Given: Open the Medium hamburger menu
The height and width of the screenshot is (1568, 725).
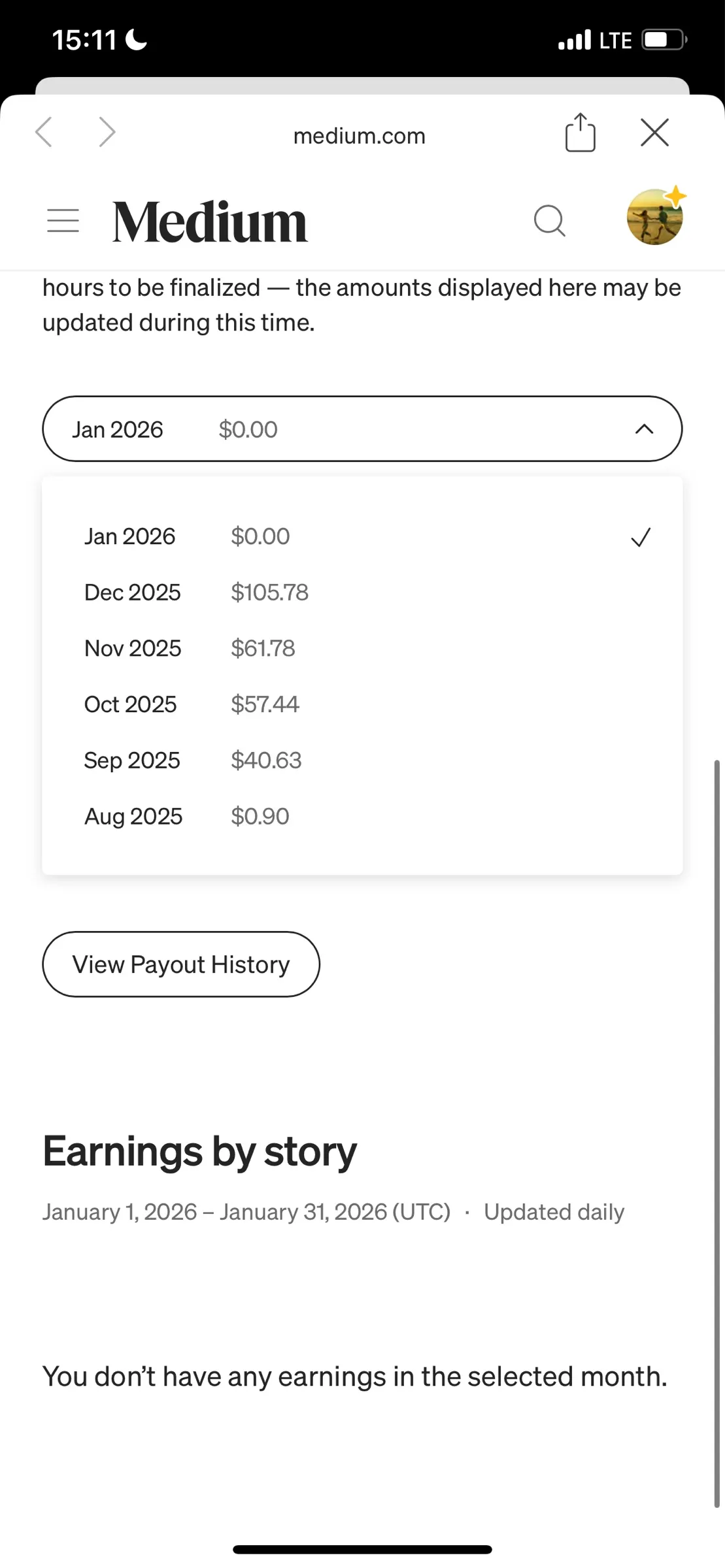Looking at the screenshot, I should pos(63,221).
